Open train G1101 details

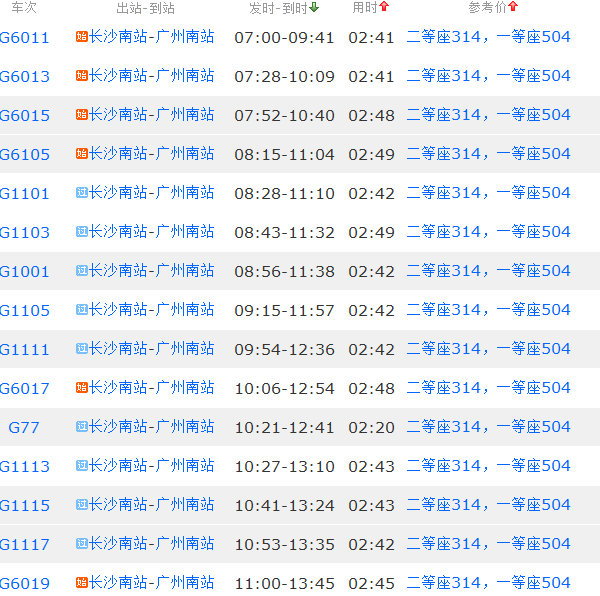pos(24,194)
